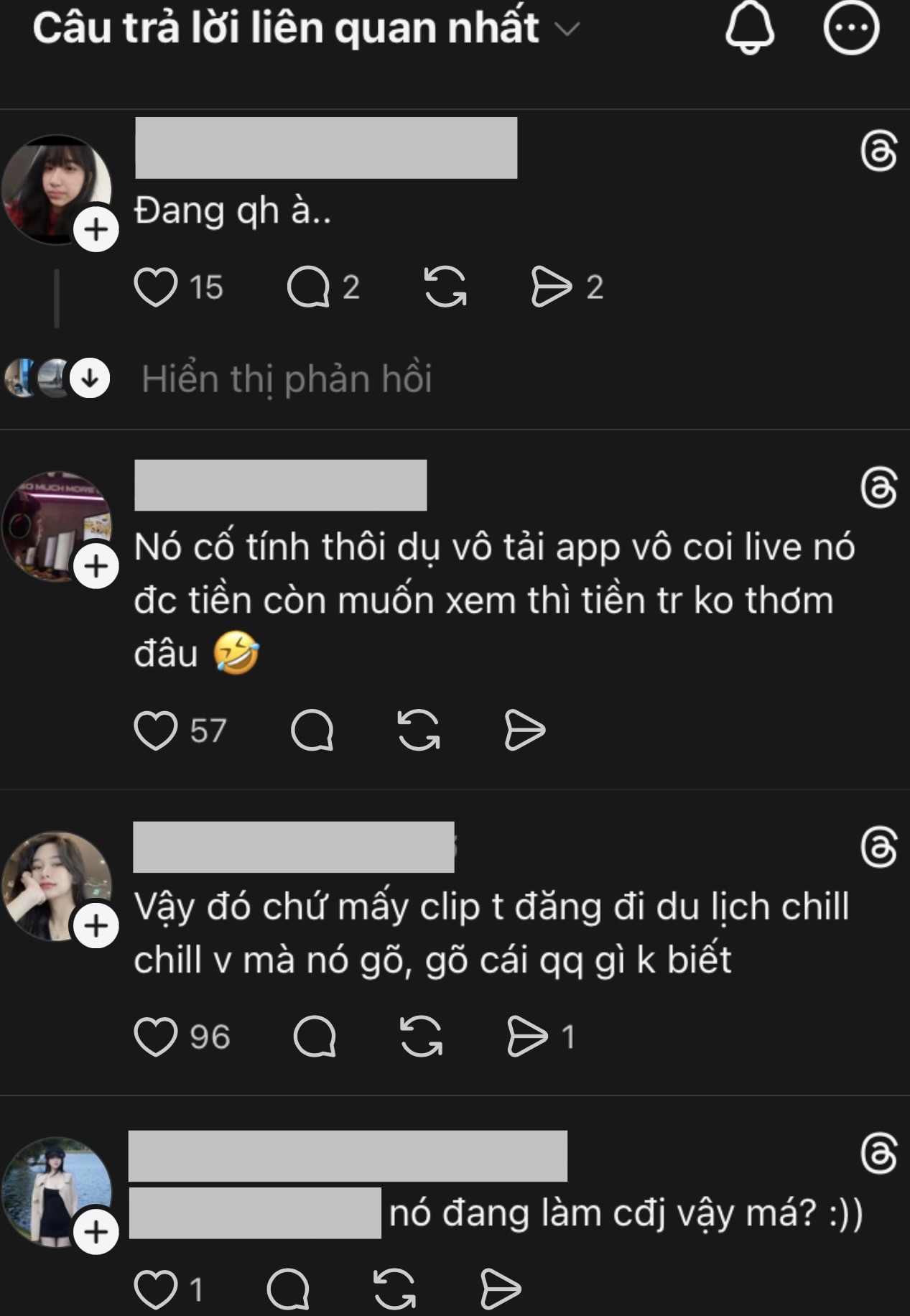The height and width of the screenshot is (1316, 910).
Task: Share the 'Vậy đó chứ mấy clip' comment
Action: click(x=527, y=1037)
